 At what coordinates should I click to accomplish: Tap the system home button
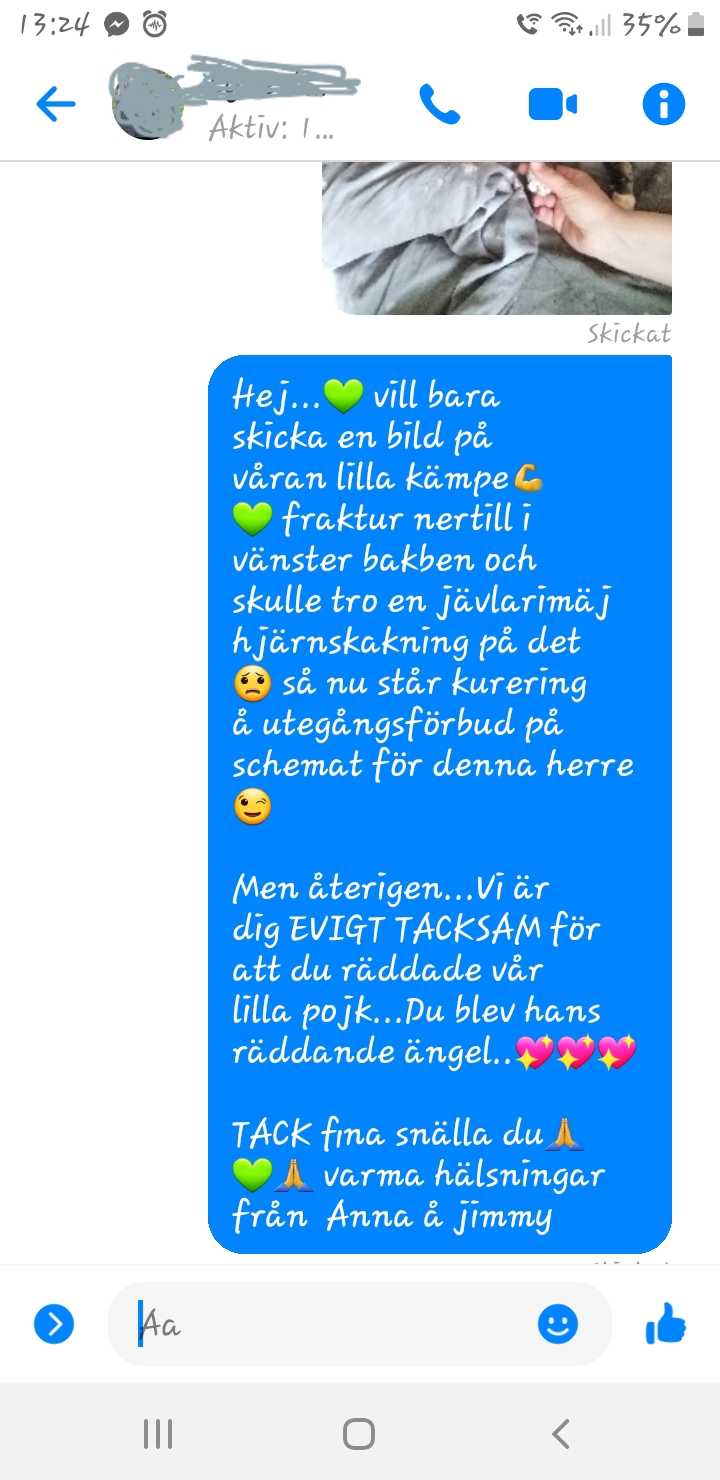359,1434
